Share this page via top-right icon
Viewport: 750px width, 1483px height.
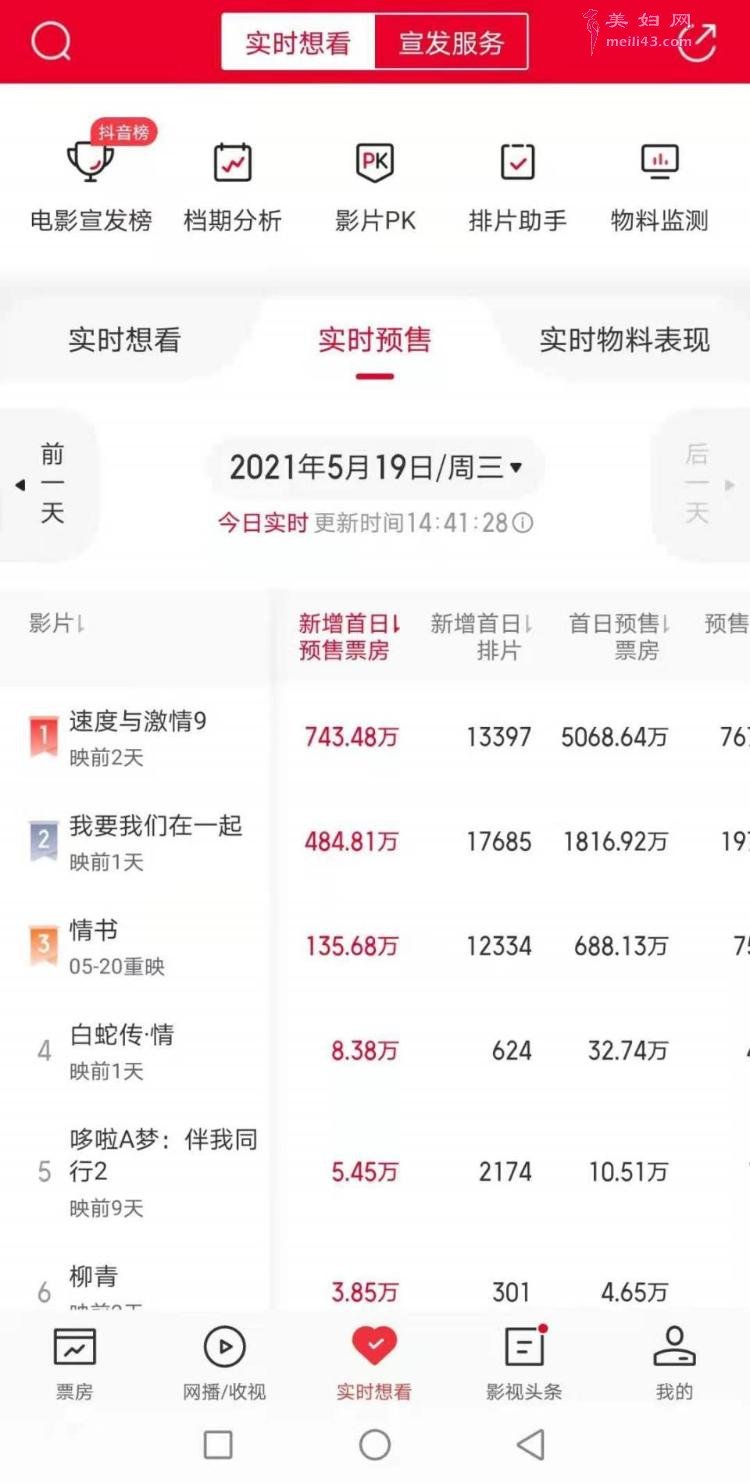point(697,43)
